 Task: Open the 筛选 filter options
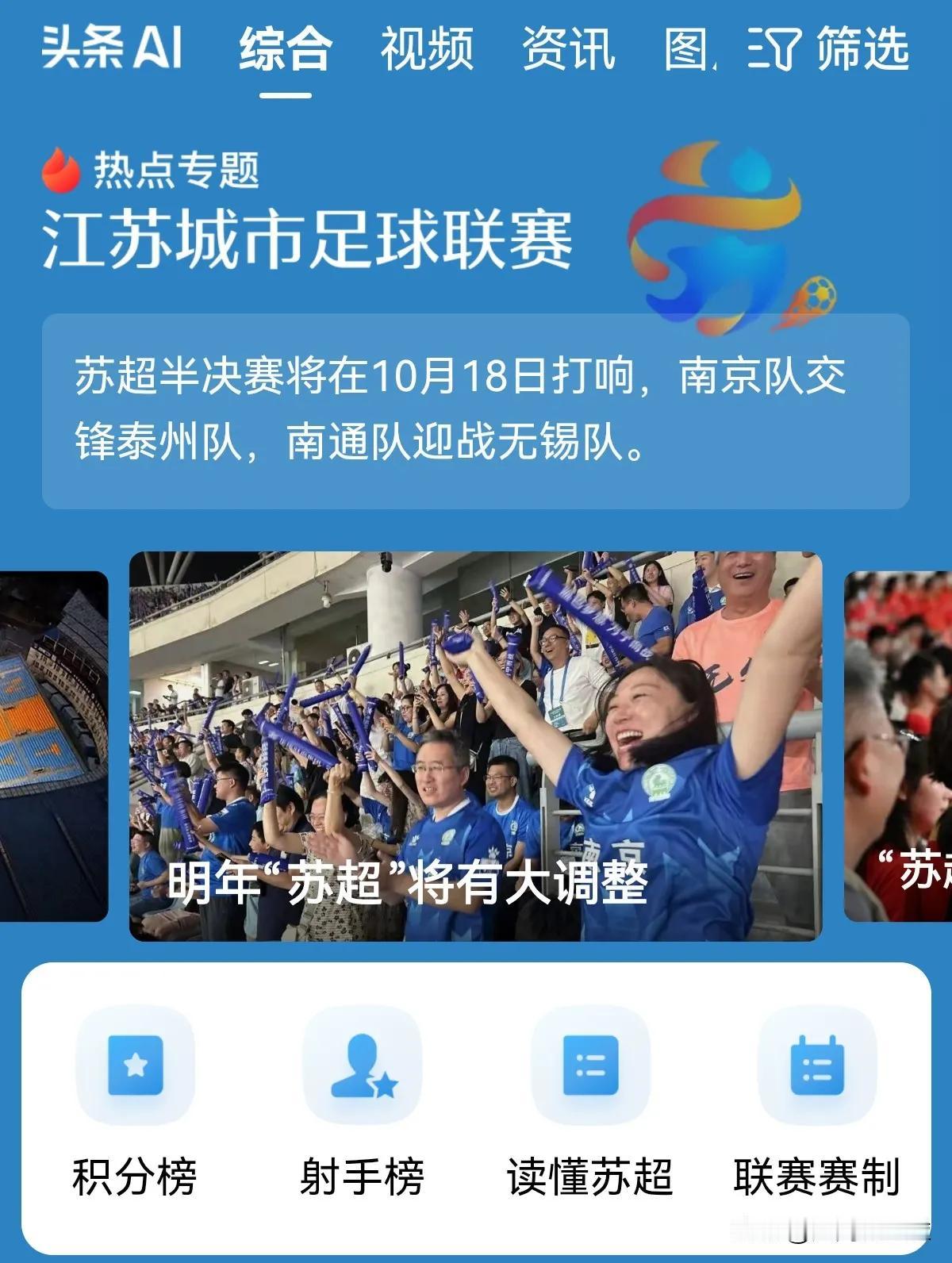[x=829, y=48]
